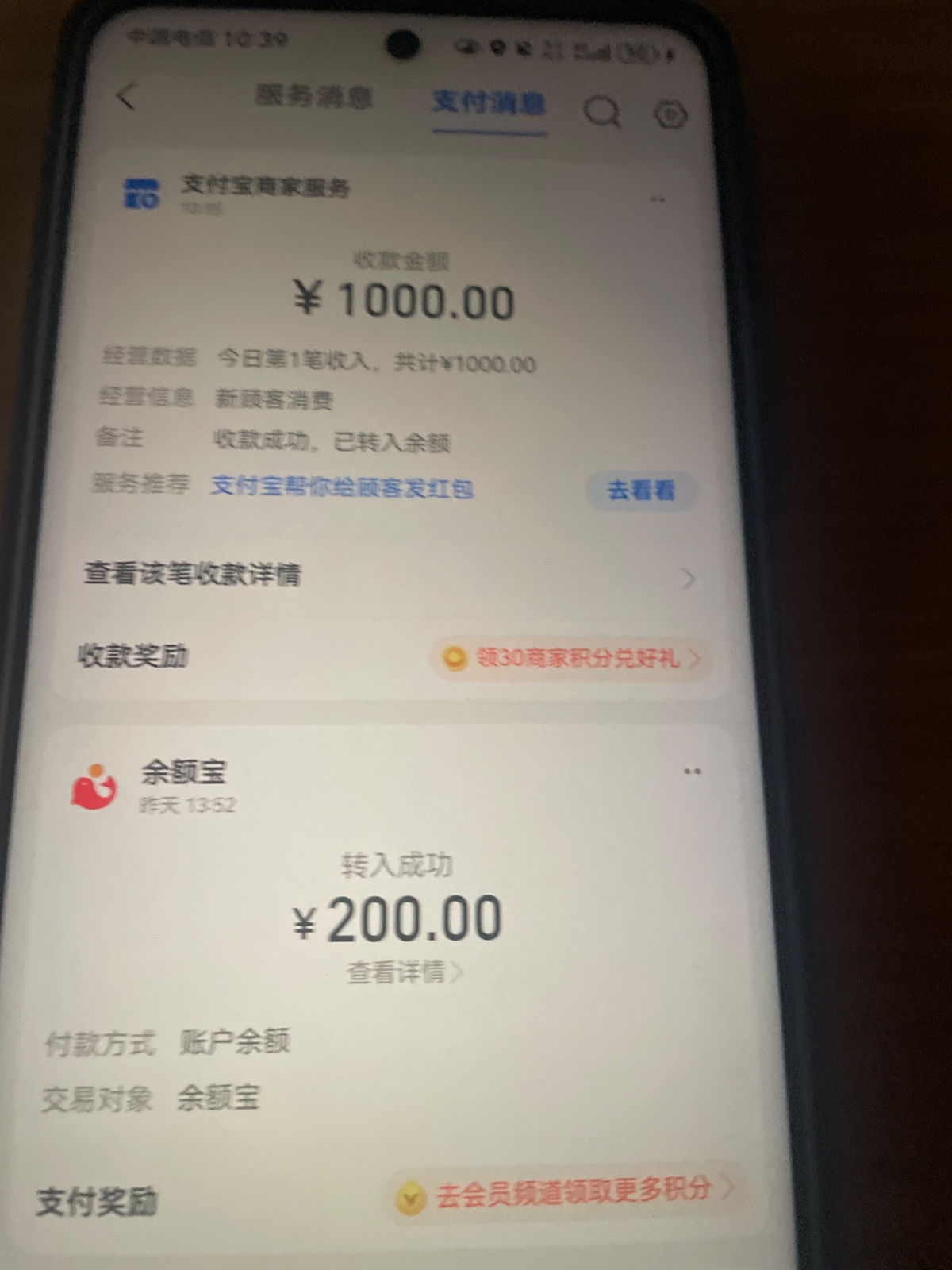Select the 支付消息 tab

point(489,103)
